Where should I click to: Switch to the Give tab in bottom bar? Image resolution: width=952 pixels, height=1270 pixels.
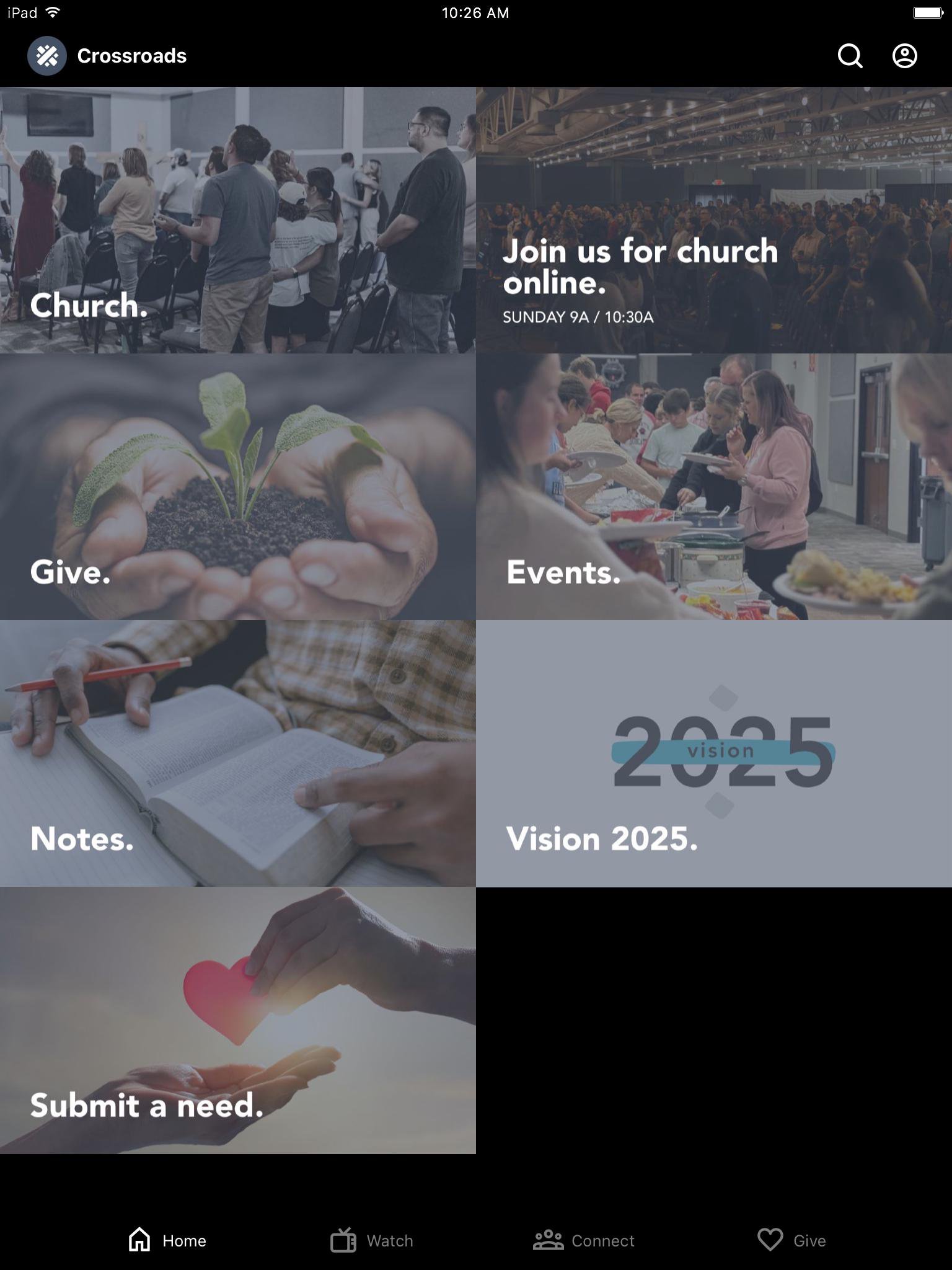pos(792,1240)
